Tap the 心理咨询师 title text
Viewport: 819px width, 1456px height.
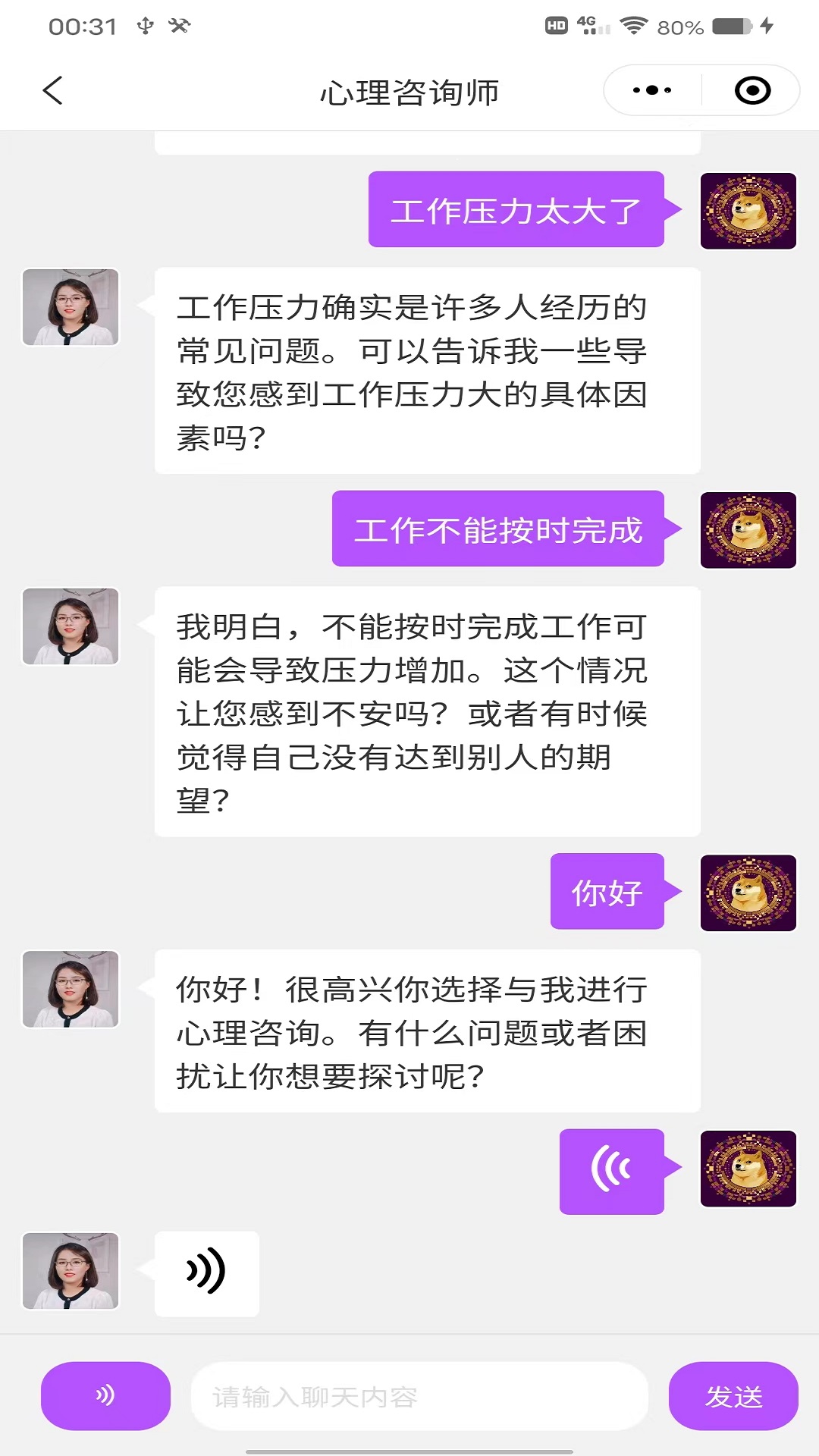point(409,89)
